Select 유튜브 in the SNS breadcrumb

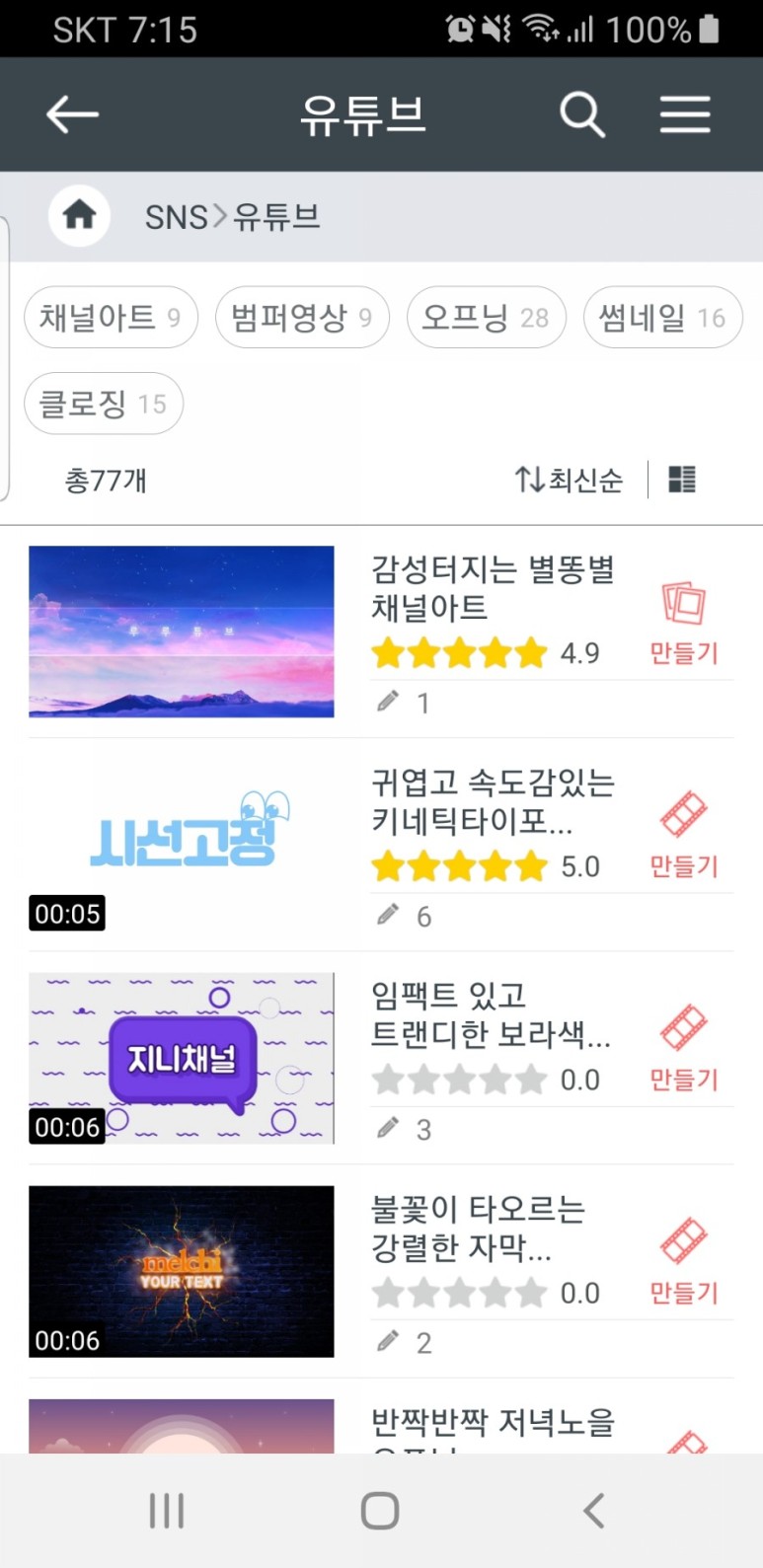[x=278, y=216]
